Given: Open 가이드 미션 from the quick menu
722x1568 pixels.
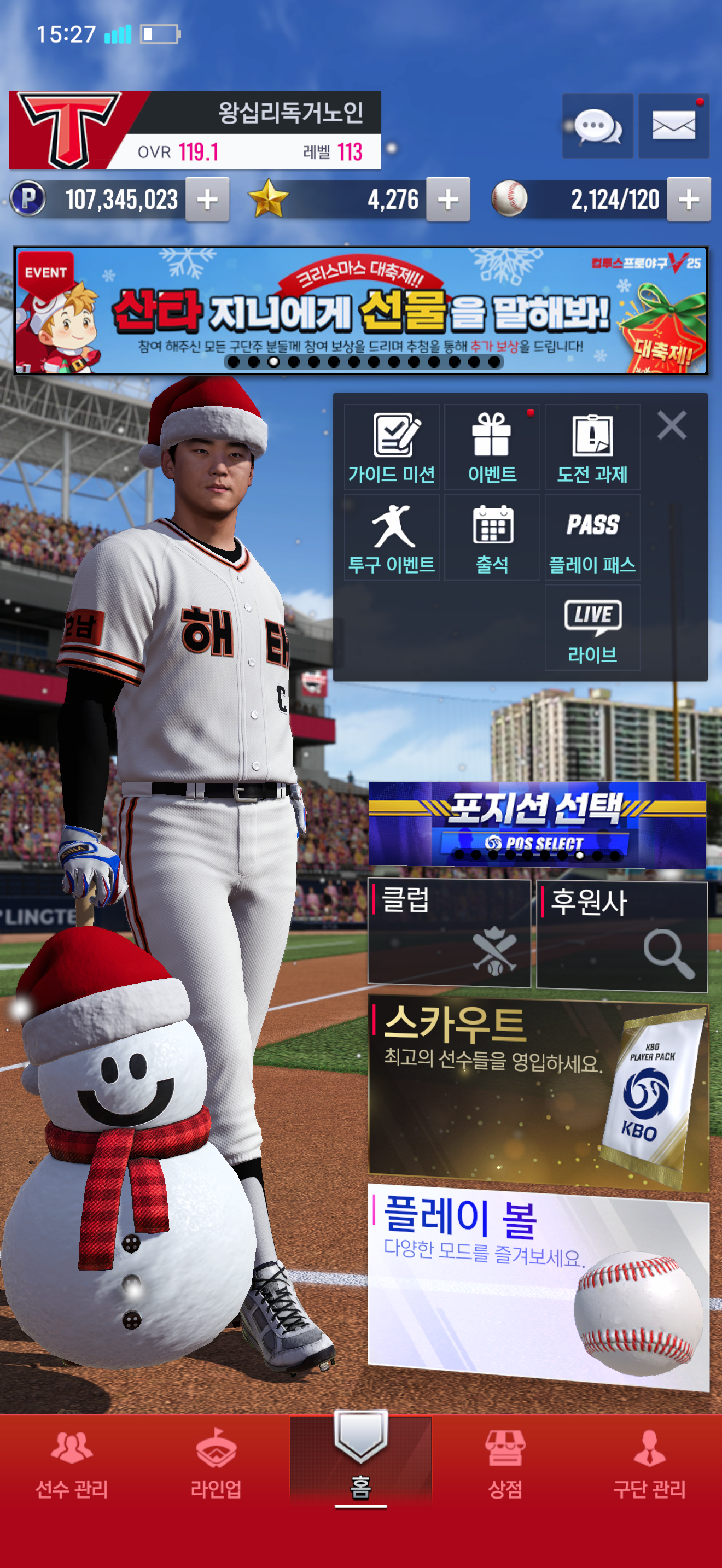Looking at the screenshot, I should (x=392, y=447).
